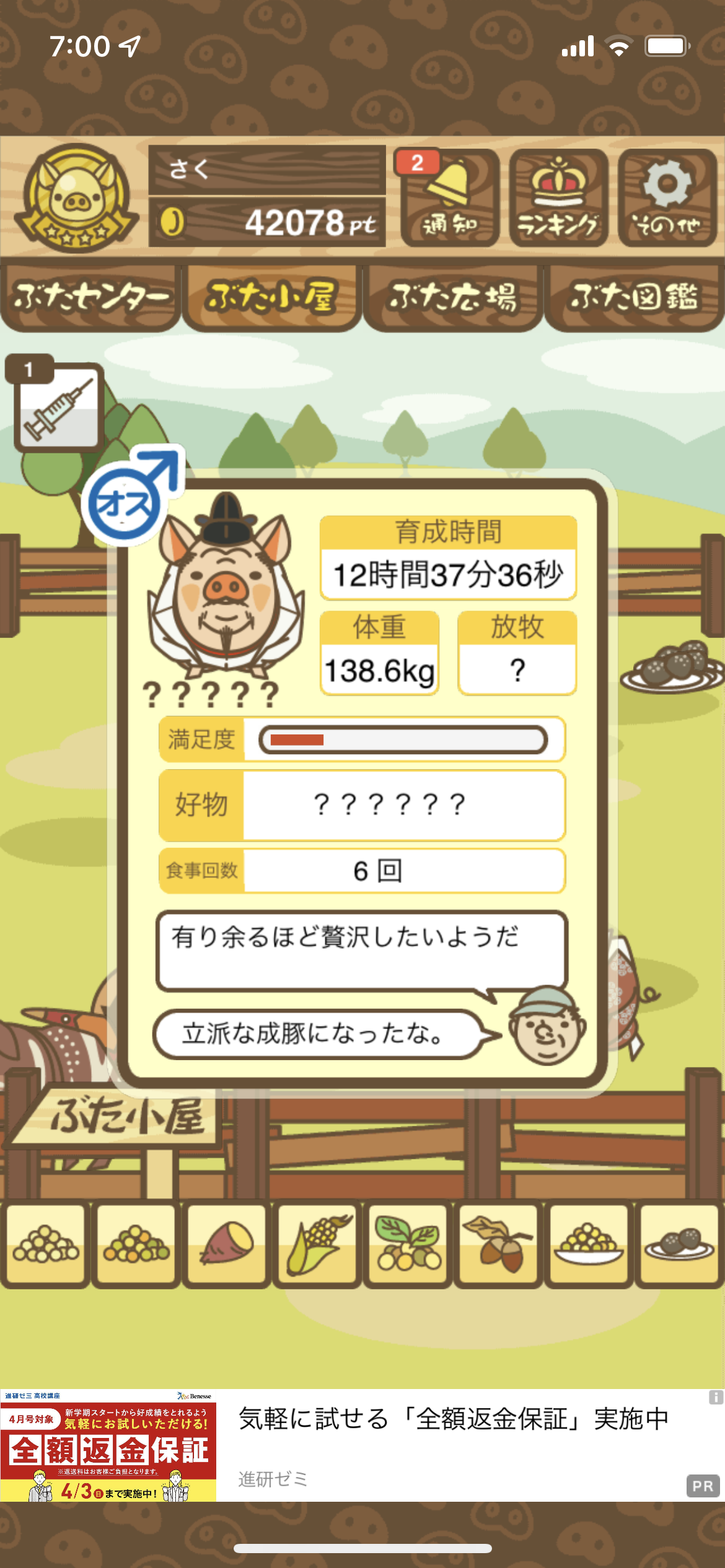725x1568 pixels.
Task: Select the mixed green beans feed
Action: click(x=136, y=1244)
